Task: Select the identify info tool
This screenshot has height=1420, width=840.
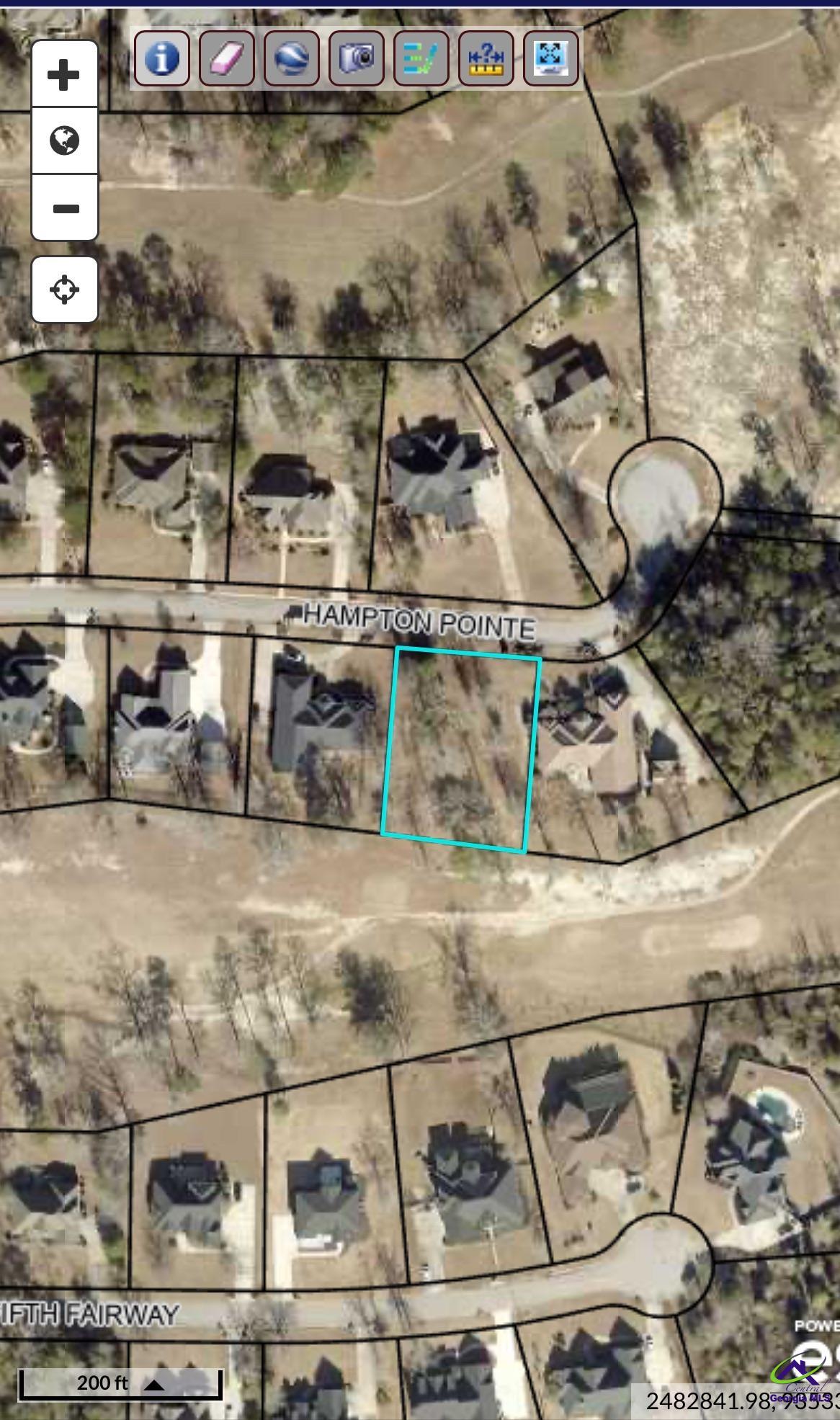Action: tap(161, 58)
